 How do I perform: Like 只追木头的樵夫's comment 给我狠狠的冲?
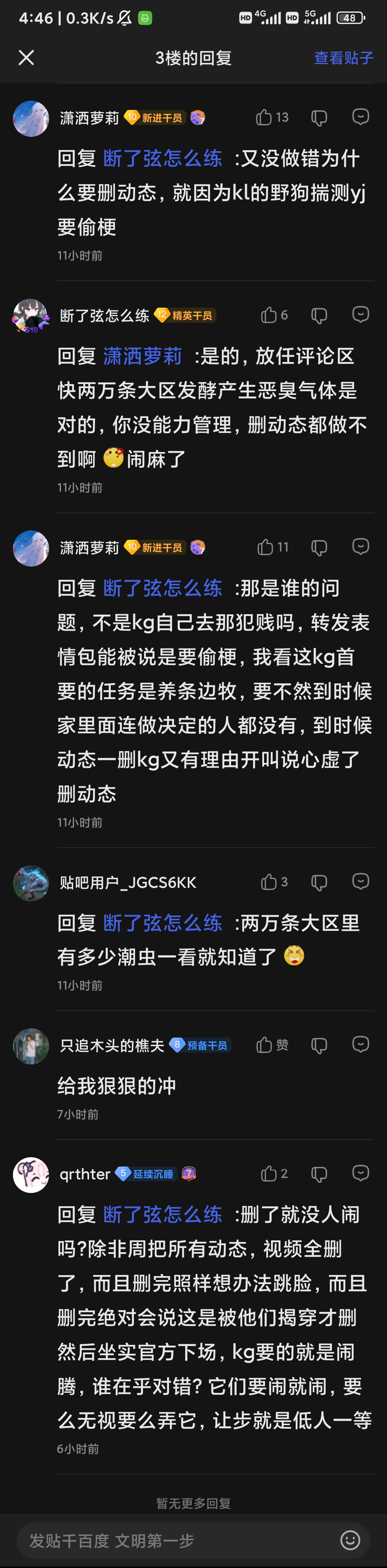(x=272, y=1045)
